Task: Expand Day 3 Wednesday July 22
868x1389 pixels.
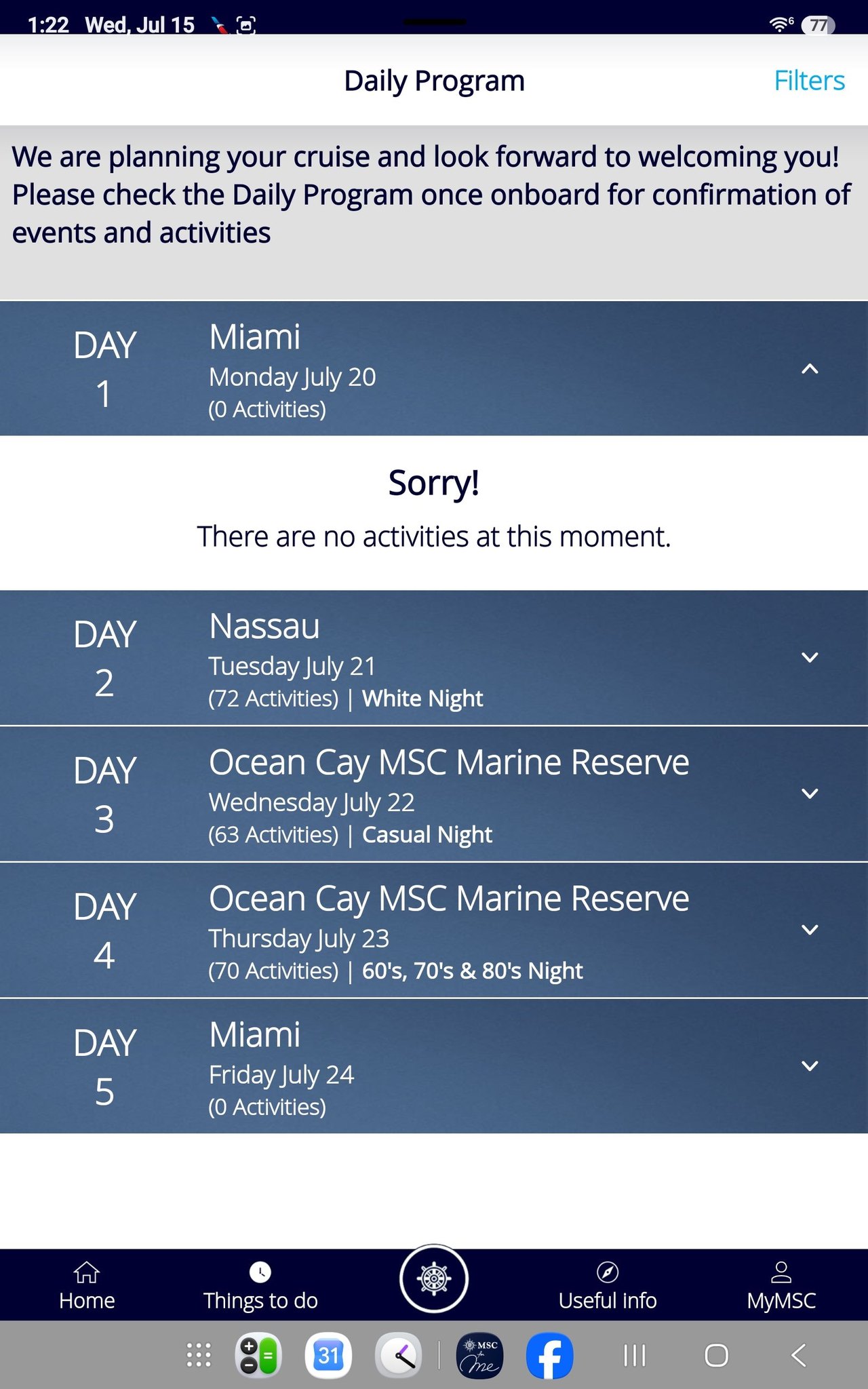Action: point(434,794)
